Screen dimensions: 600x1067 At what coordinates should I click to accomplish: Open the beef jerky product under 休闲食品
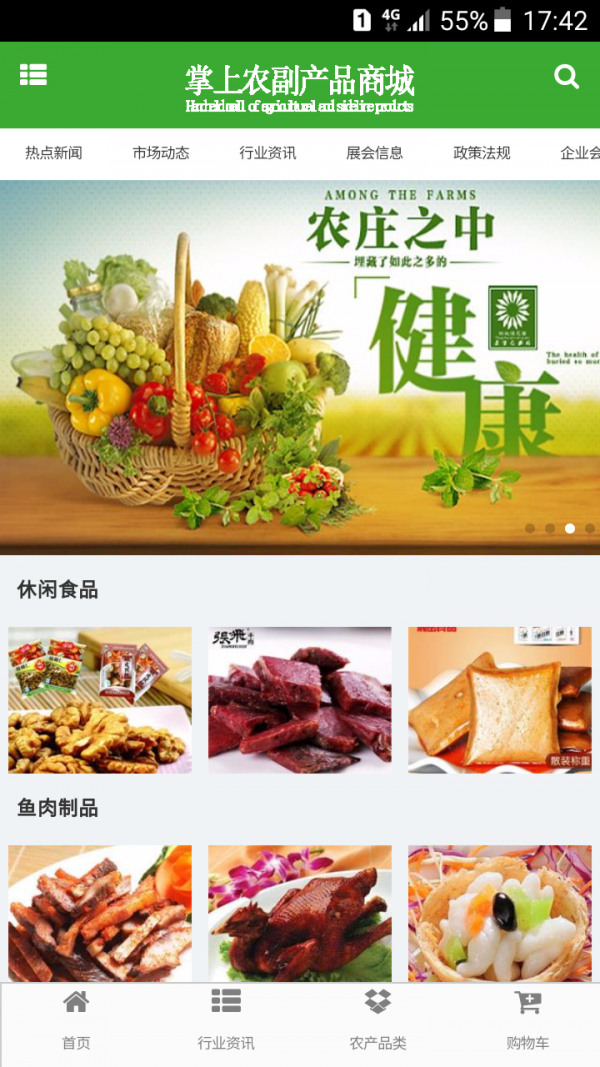(300, 700)
